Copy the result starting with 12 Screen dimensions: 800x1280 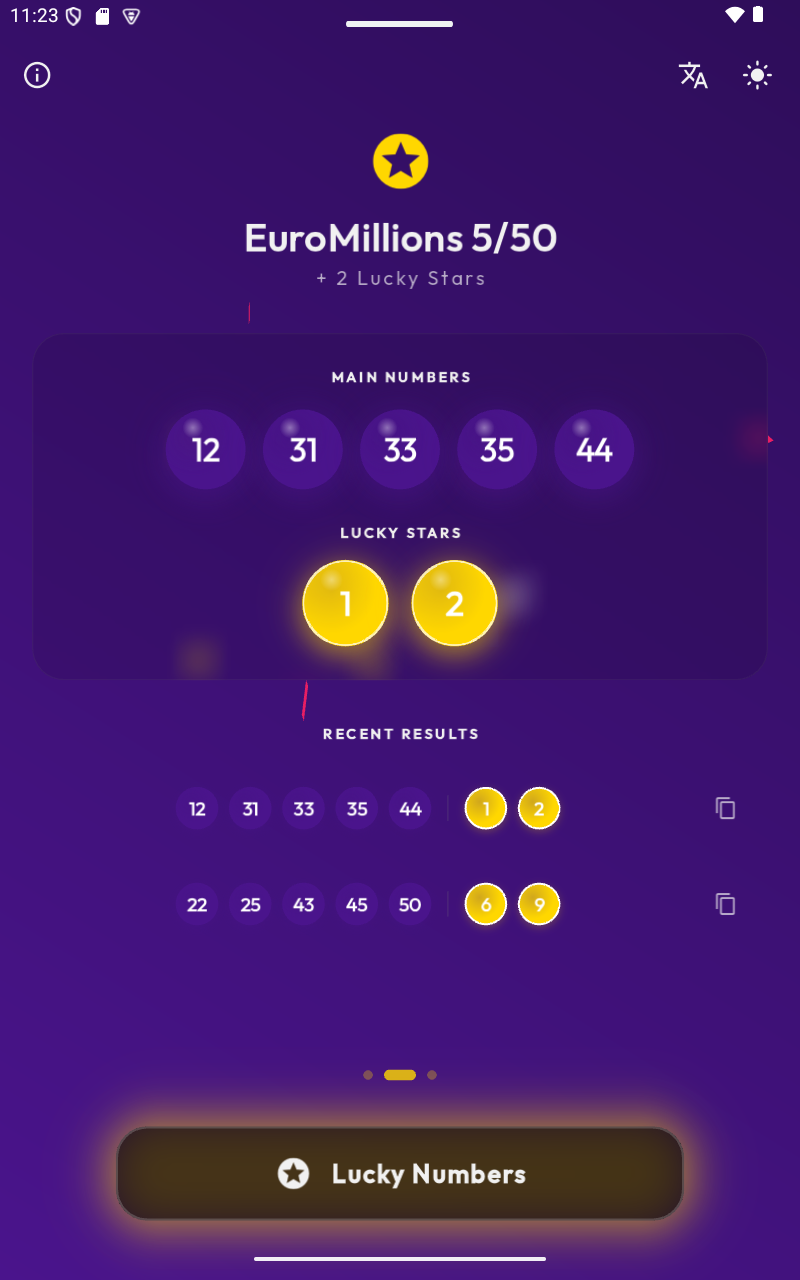pos(725,808)
